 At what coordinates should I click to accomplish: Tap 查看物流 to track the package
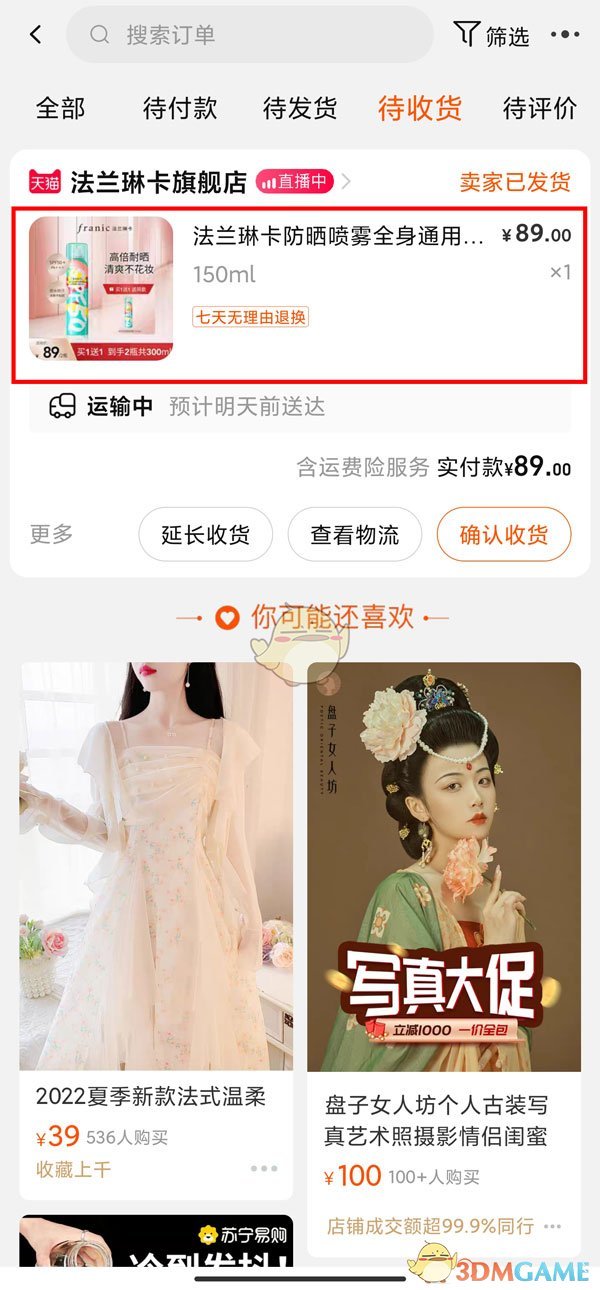click(355, 535)
